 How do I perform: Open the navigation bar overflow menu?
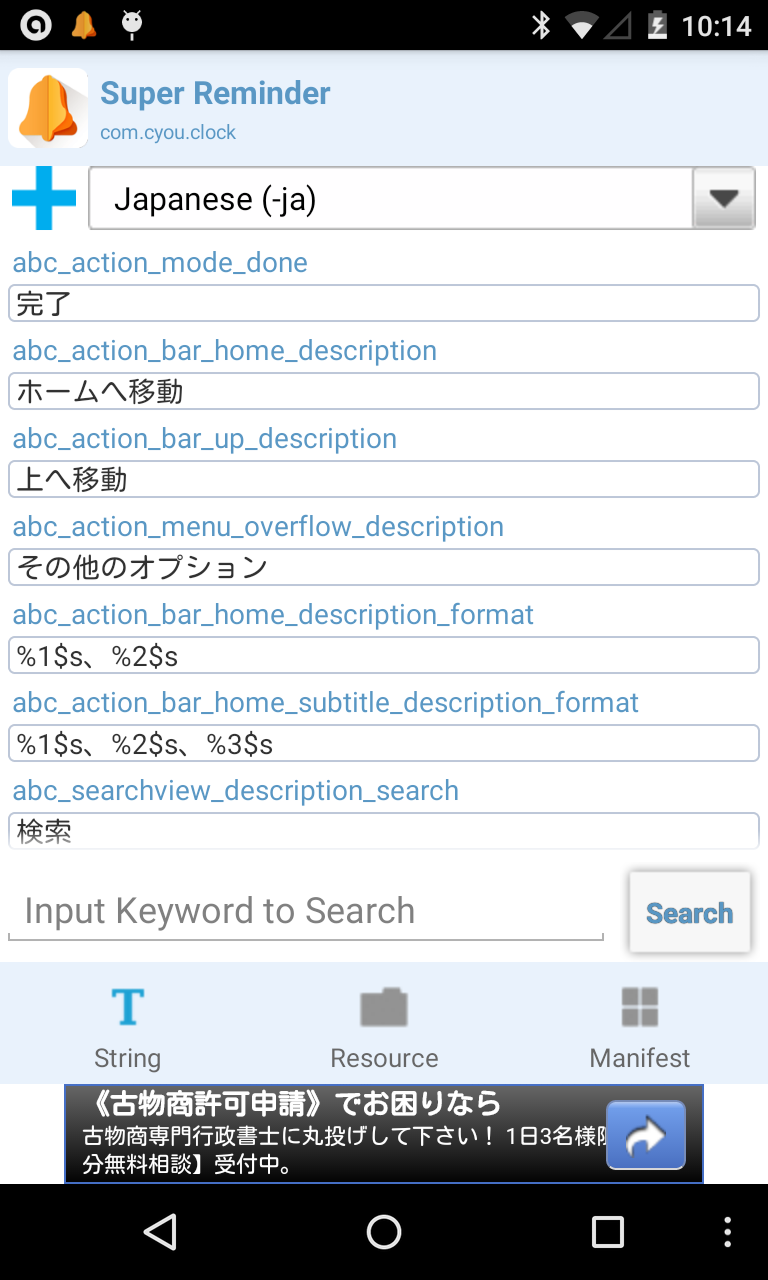(727, 1232)
